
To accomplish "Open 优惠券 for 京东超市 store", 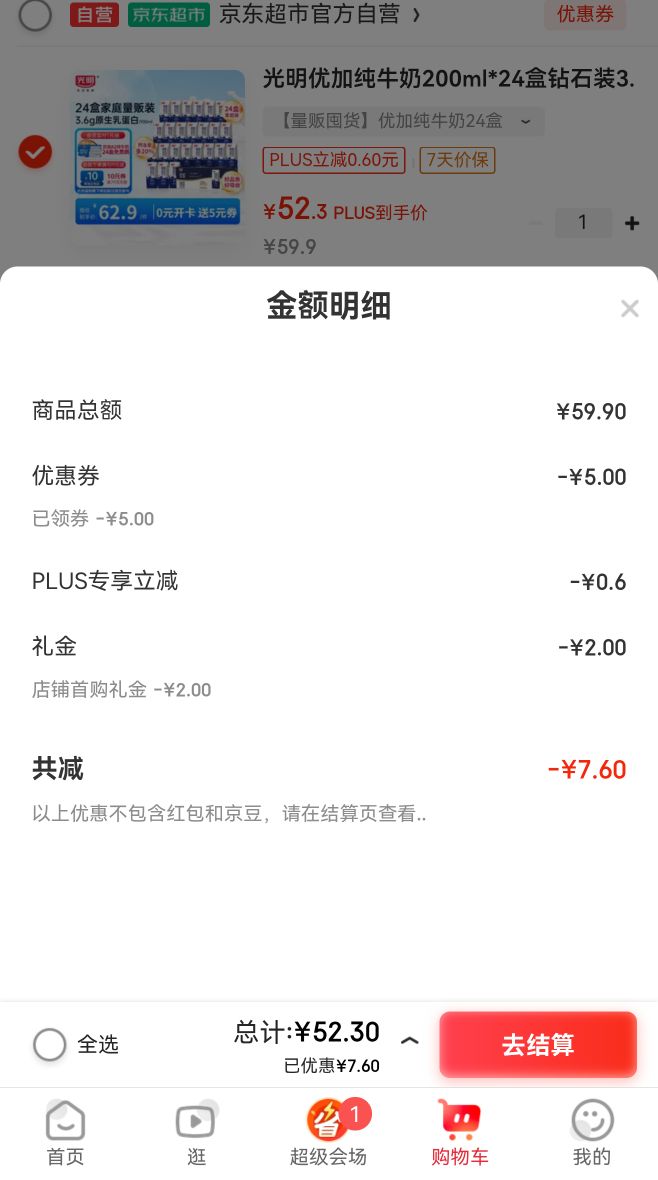I will tap(585, 14).
